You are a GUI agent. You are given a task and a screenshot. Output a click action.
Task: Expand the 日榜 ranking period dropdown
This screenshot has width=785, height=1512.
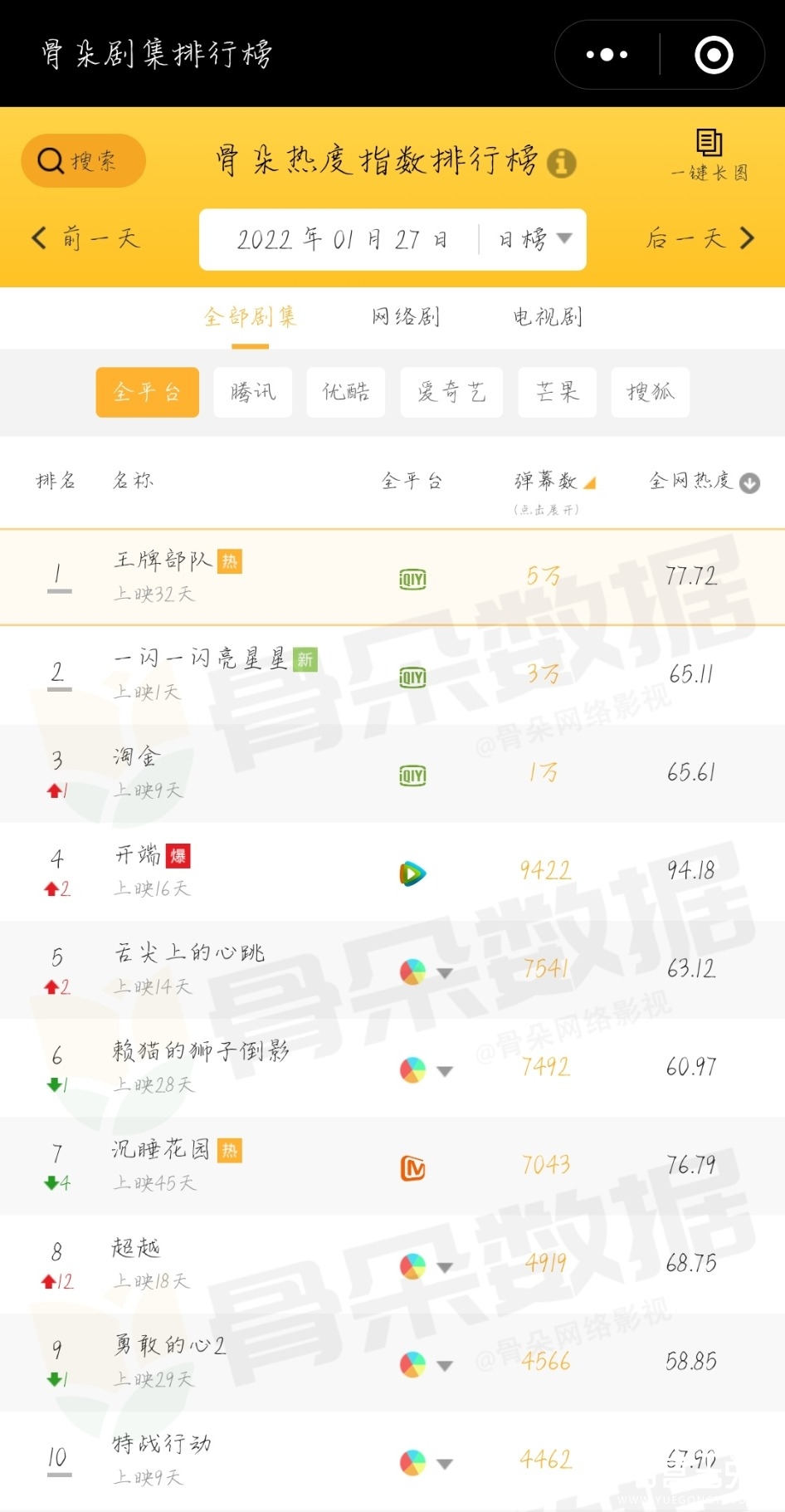click(535, 240)
